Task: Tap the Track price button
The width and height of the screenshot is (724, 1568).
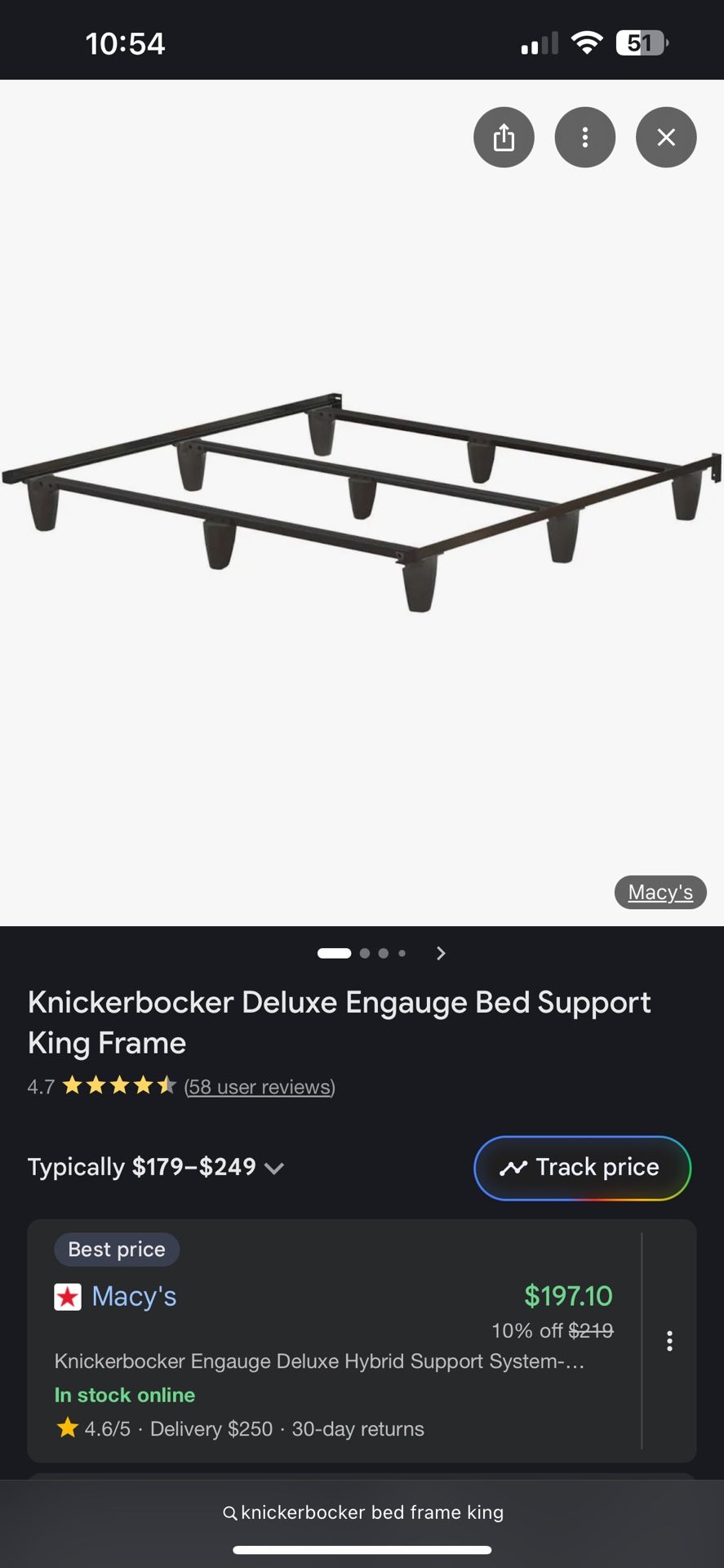Action: (x=582, y=1168)
